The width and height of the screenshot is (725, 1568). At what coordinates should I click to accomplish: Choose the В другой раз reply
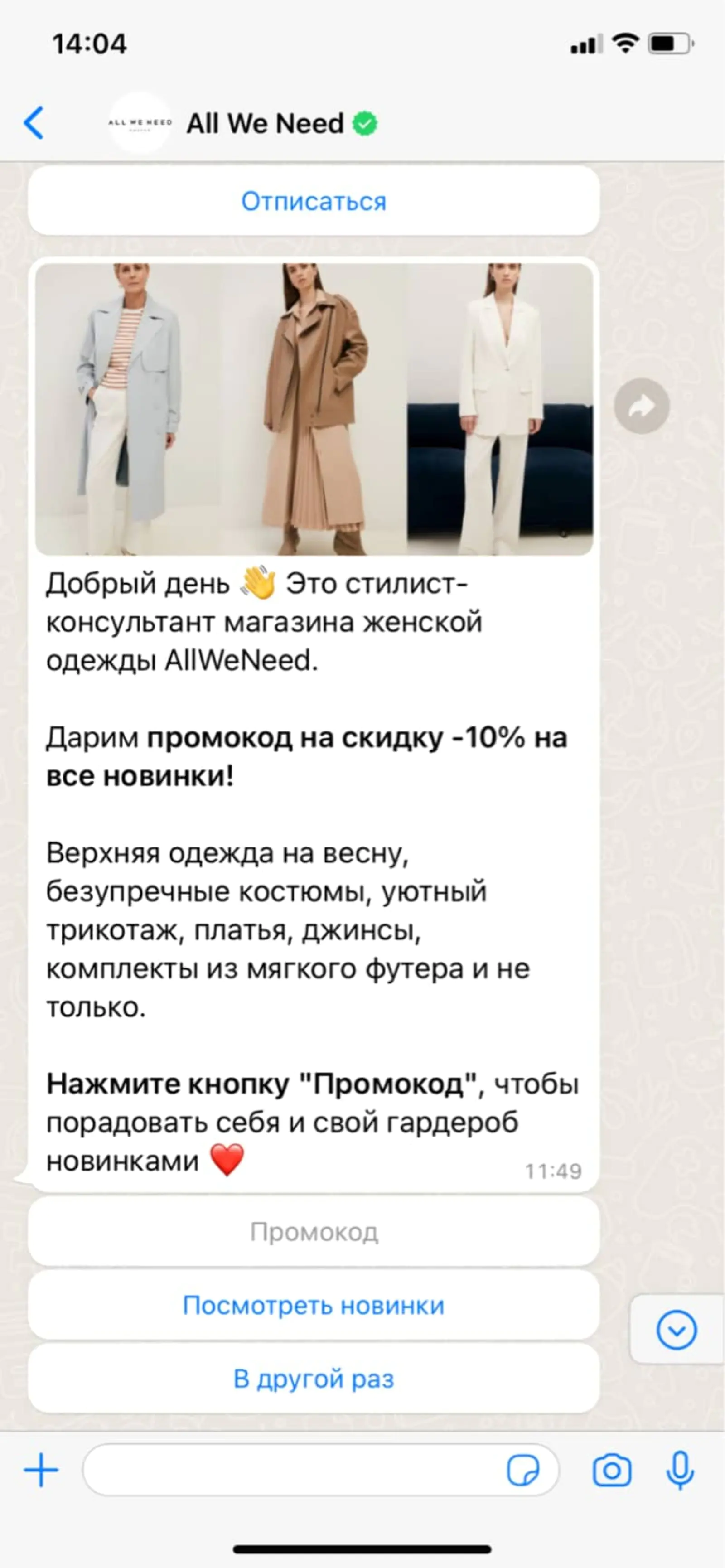[x=314, y=1379]
